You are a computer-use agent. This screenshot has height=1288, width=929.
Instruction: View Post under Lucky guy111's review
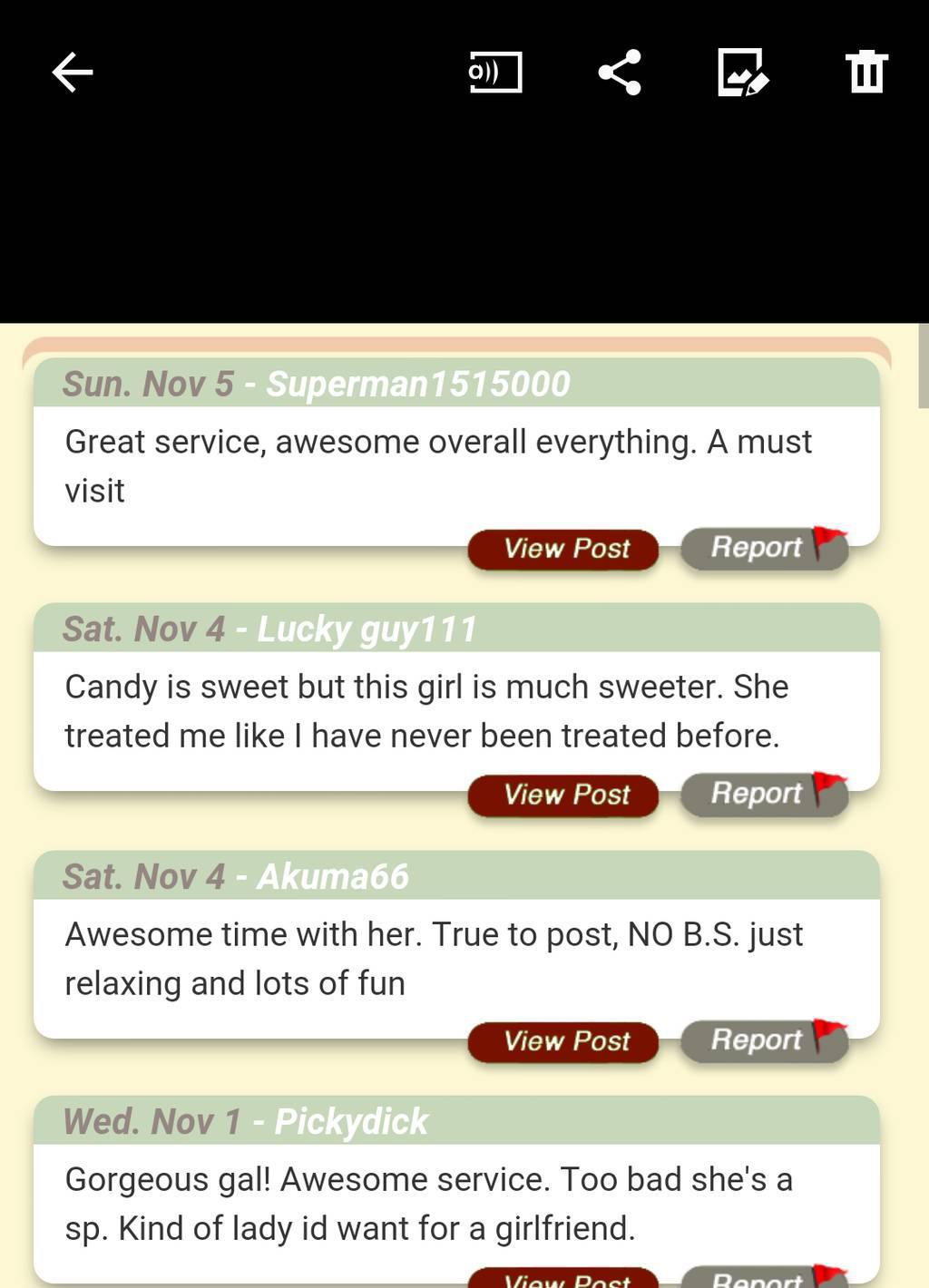563,795
